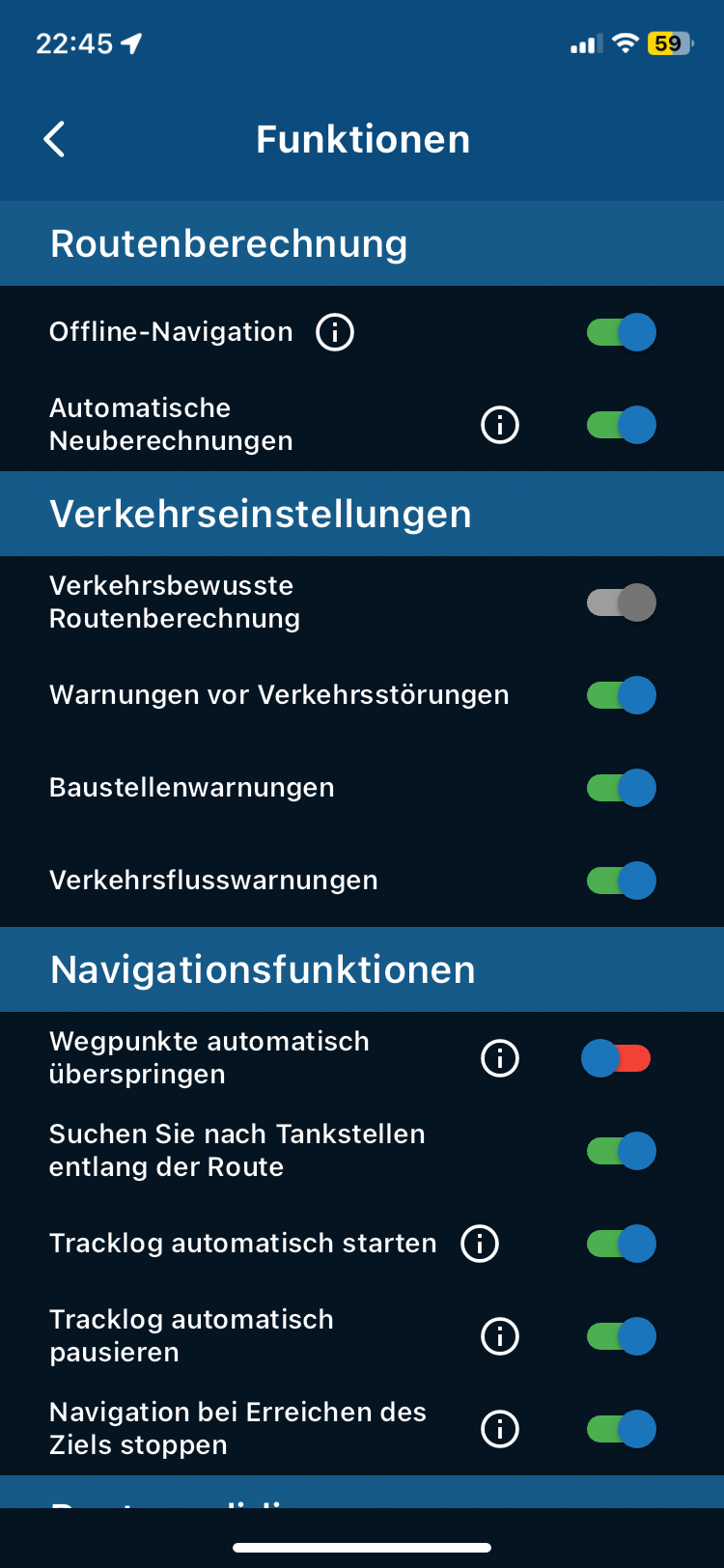This screenshot has height=1568, width=724.
Task: View info on Wegpunkte automatisch überspringen
Action: pos(500,1058)
